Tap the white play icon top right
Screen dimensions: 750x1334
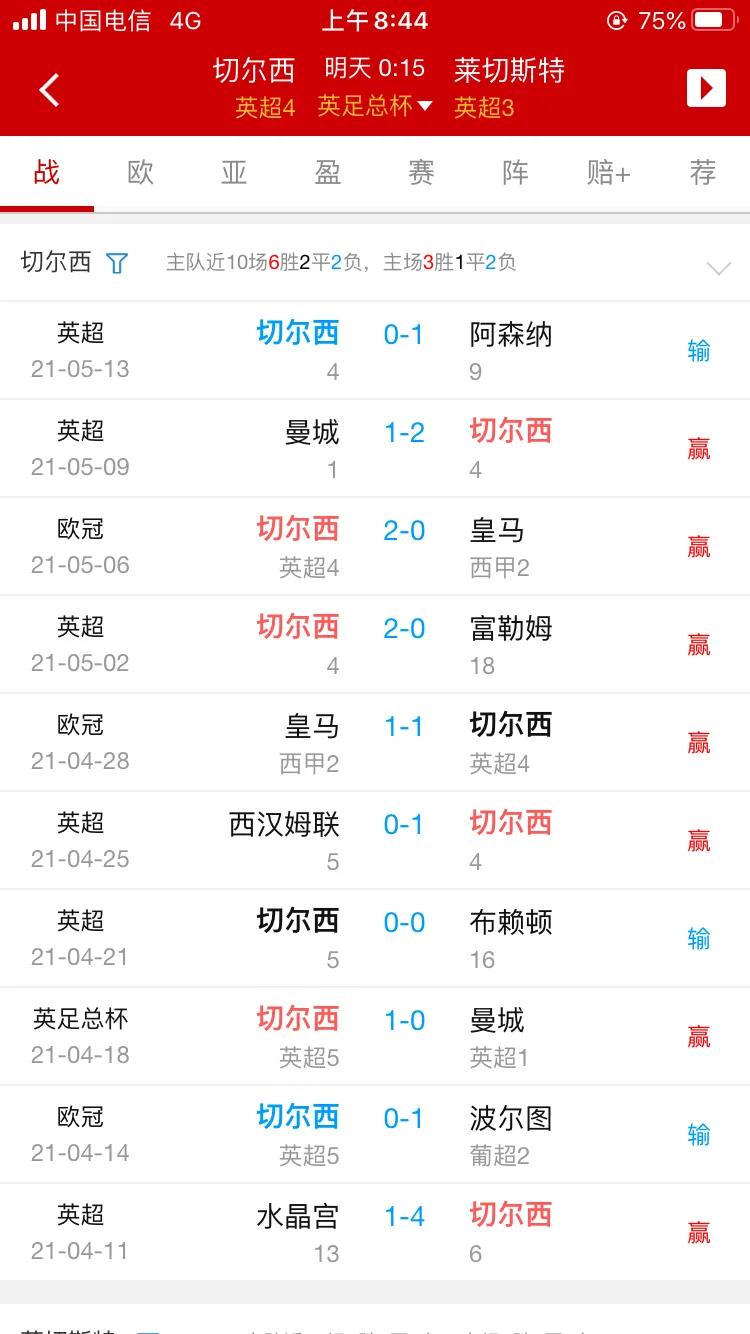coord(706,88)
